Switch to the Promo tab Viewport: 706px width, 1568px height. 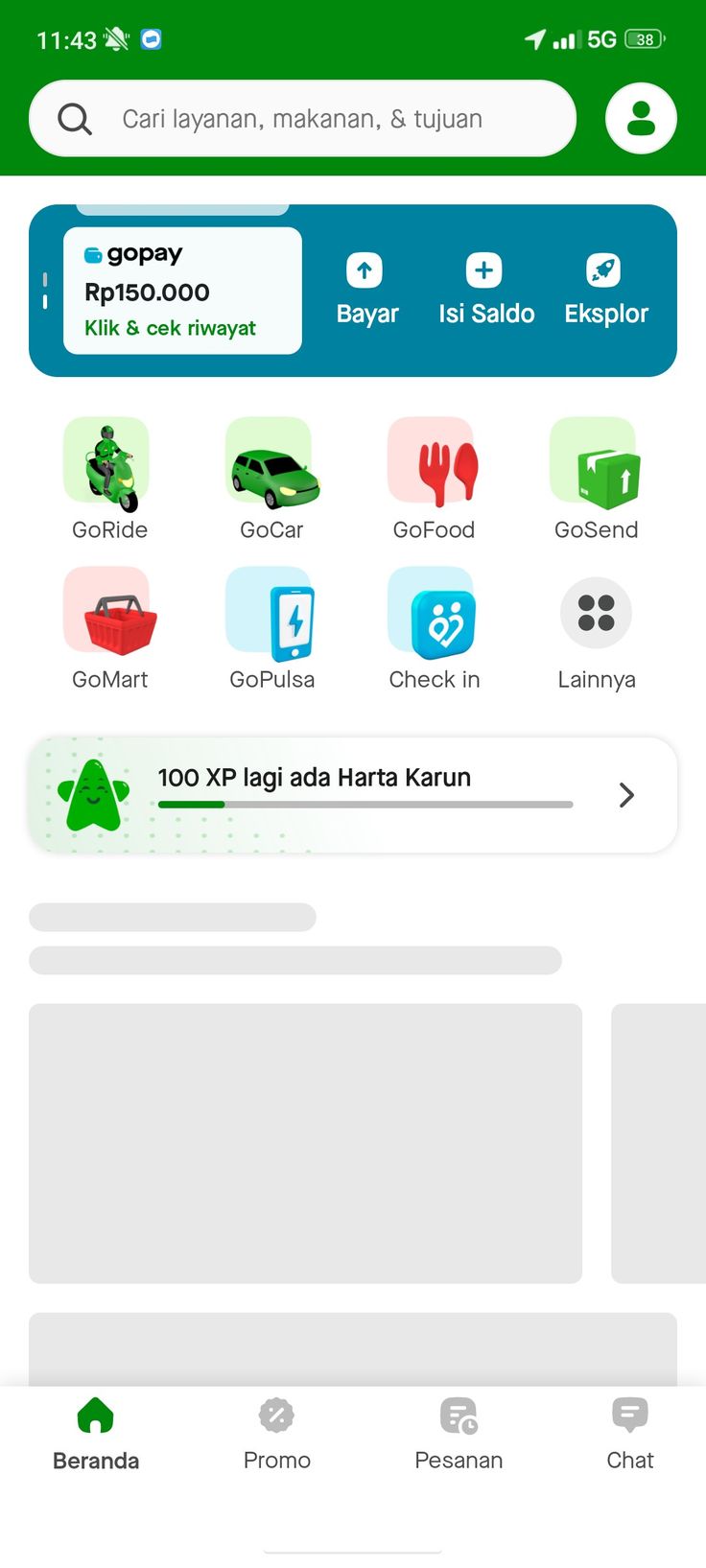(x=276, y=1433)
